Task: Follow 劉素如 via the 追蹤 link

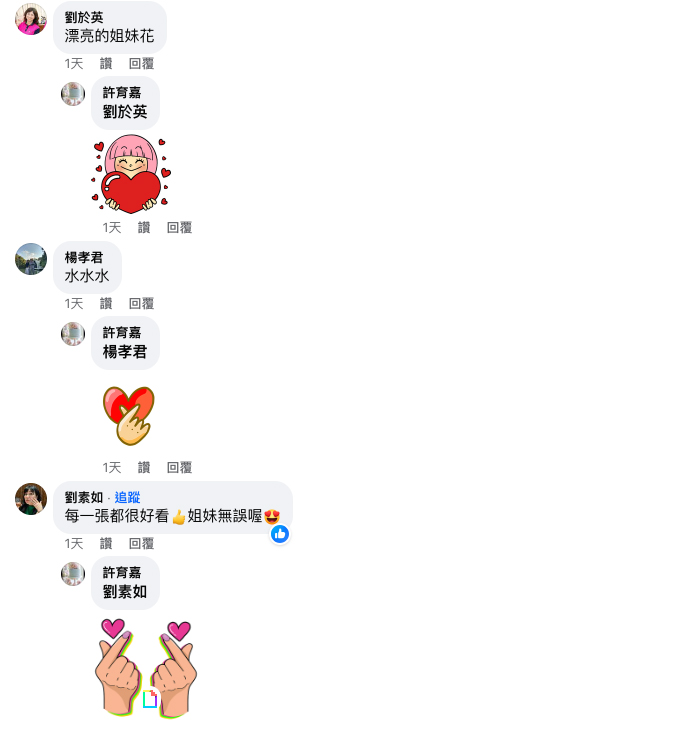Action: point(127,497)
